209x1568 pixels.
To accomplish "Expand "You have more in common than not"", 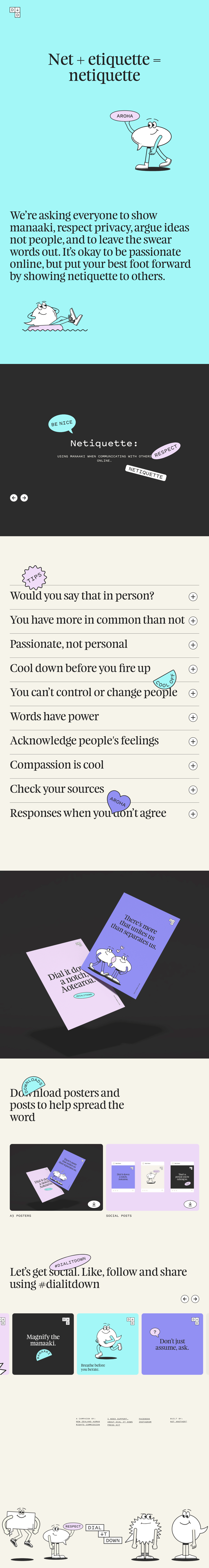I will [192, 621].
